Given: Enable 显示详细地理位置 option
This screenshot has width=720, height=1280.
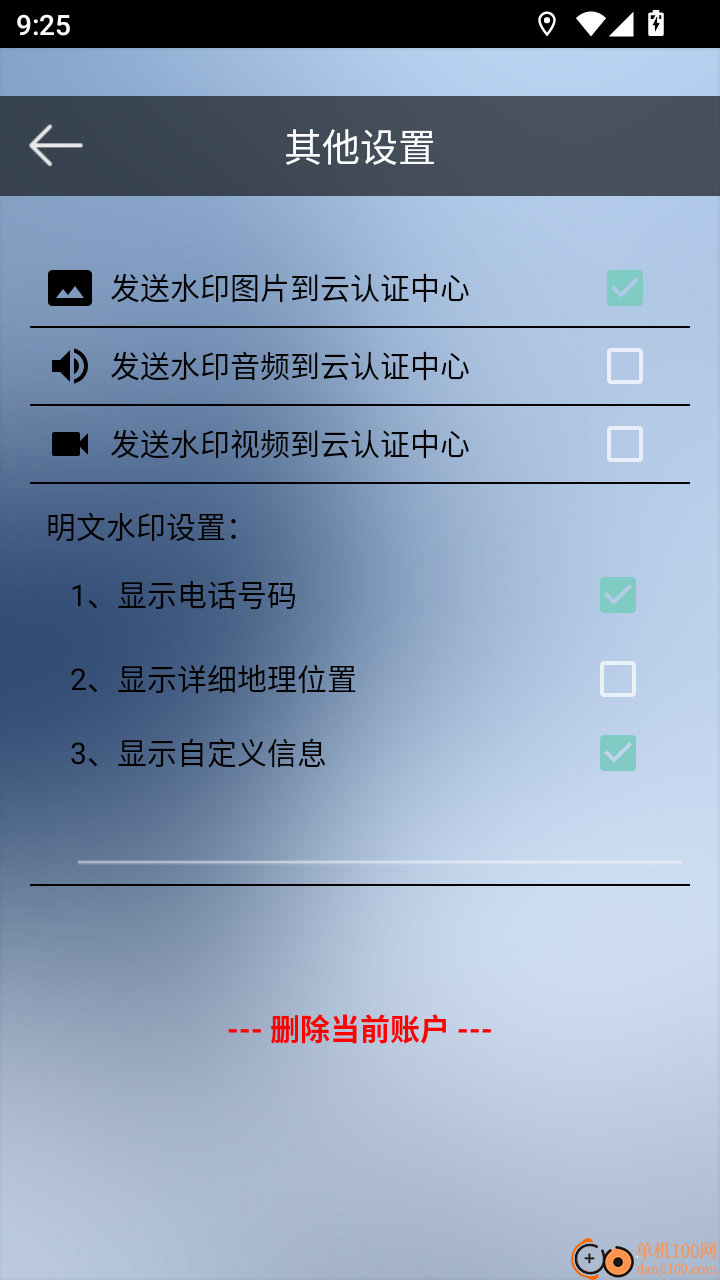Looking at the screenshot, I should coord(617,679).
